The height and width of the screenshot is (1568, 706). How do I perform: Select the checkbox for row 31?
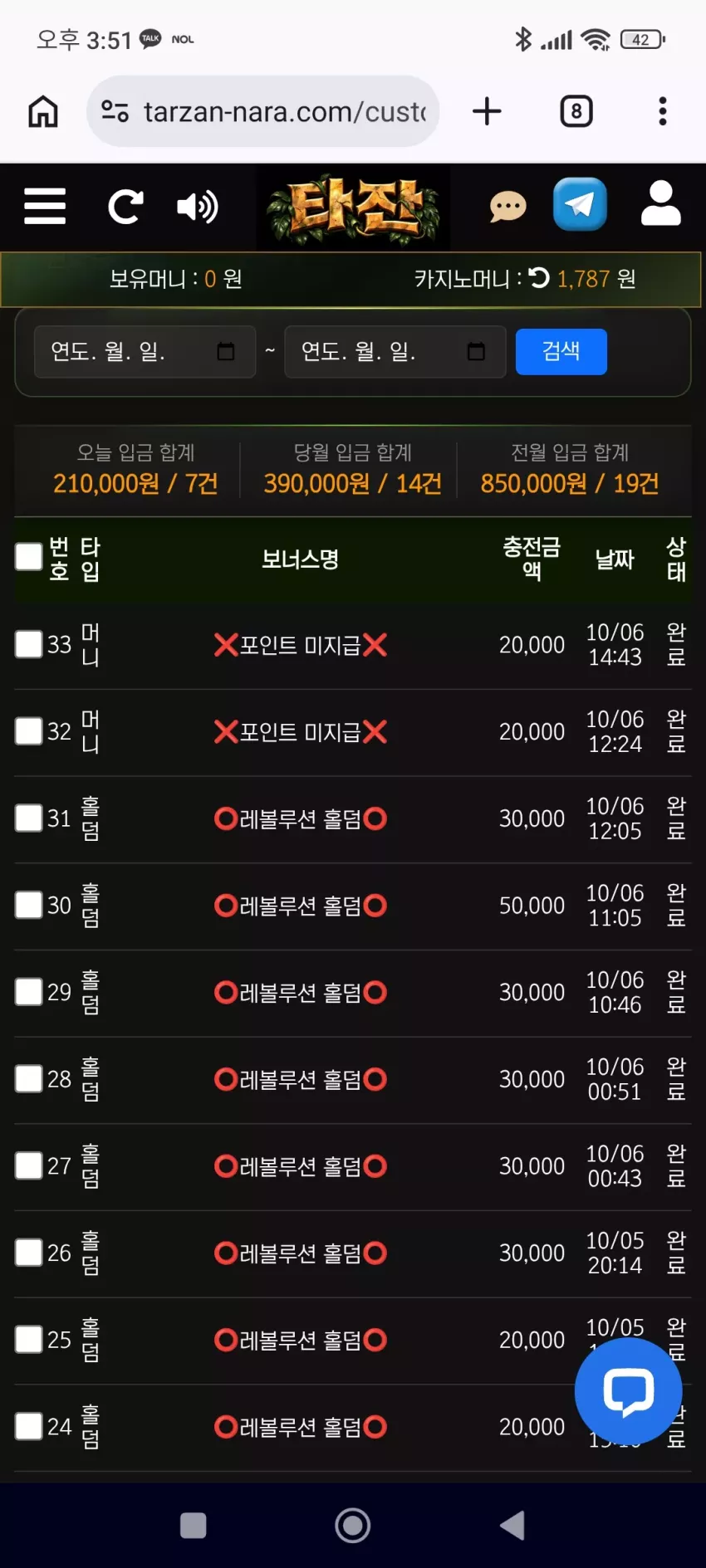29,818
